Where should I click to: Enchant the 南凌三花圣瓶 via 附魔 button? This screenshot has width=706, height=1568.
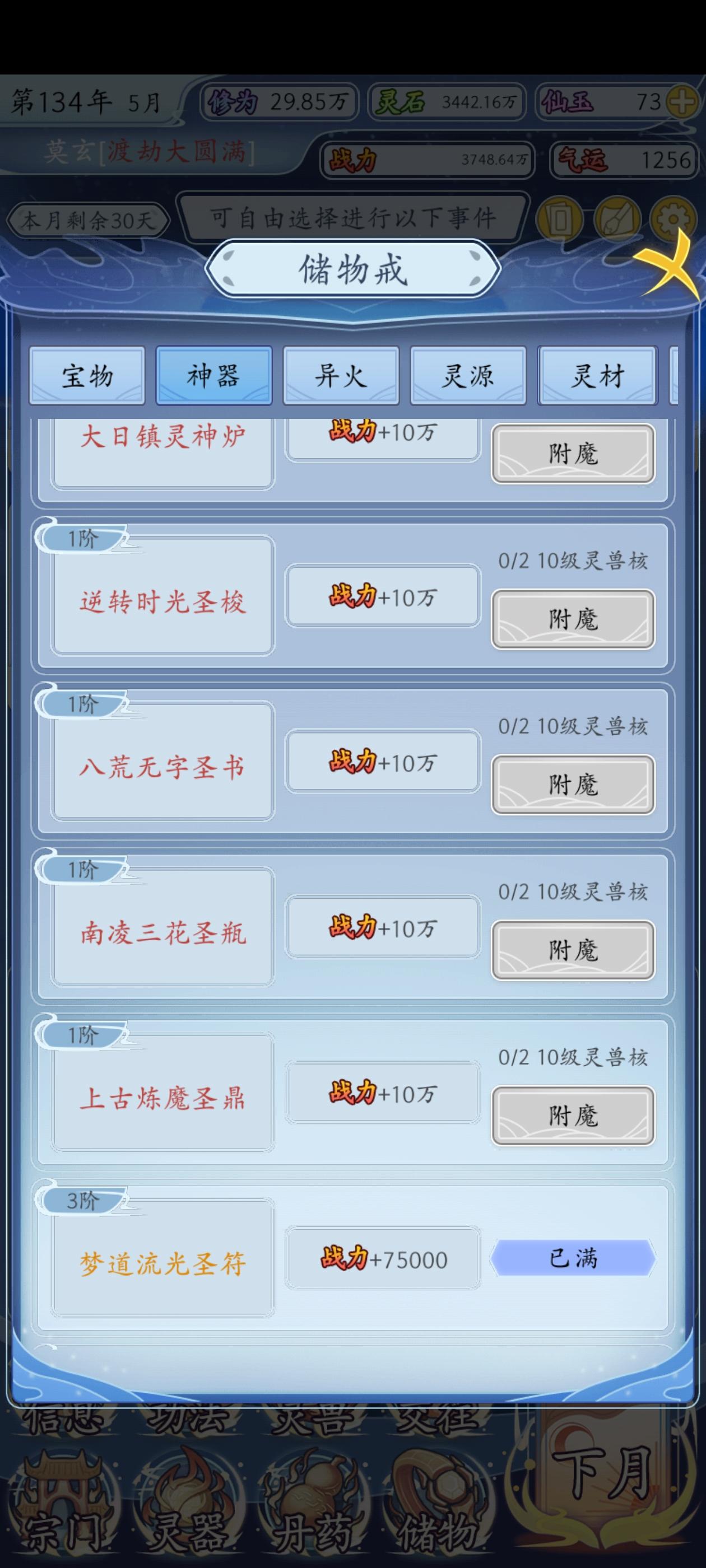click(573, 950)
